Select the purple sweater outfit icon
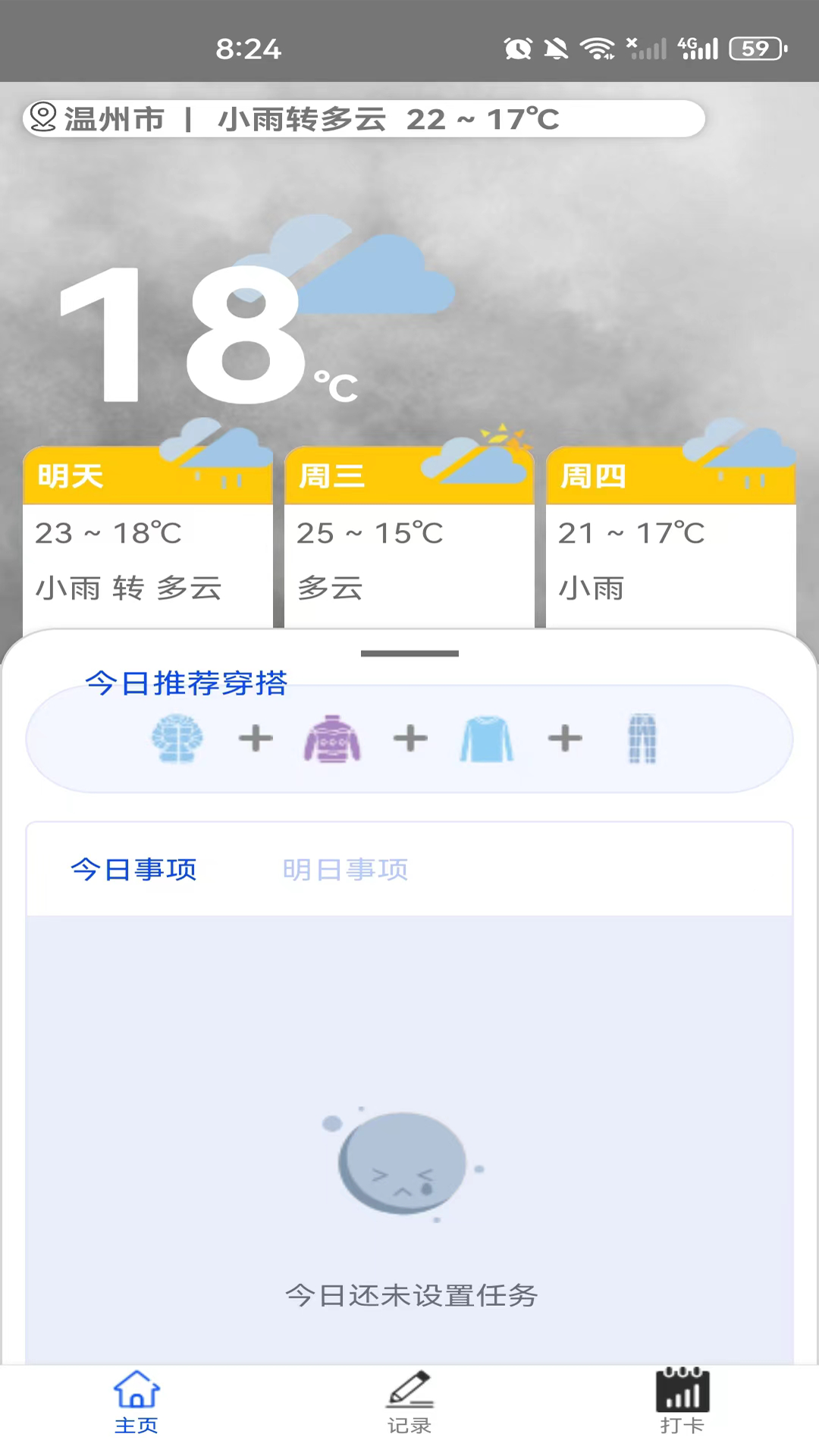The height and width of the screenshot is (1456, 819). [x=332, y=739]
